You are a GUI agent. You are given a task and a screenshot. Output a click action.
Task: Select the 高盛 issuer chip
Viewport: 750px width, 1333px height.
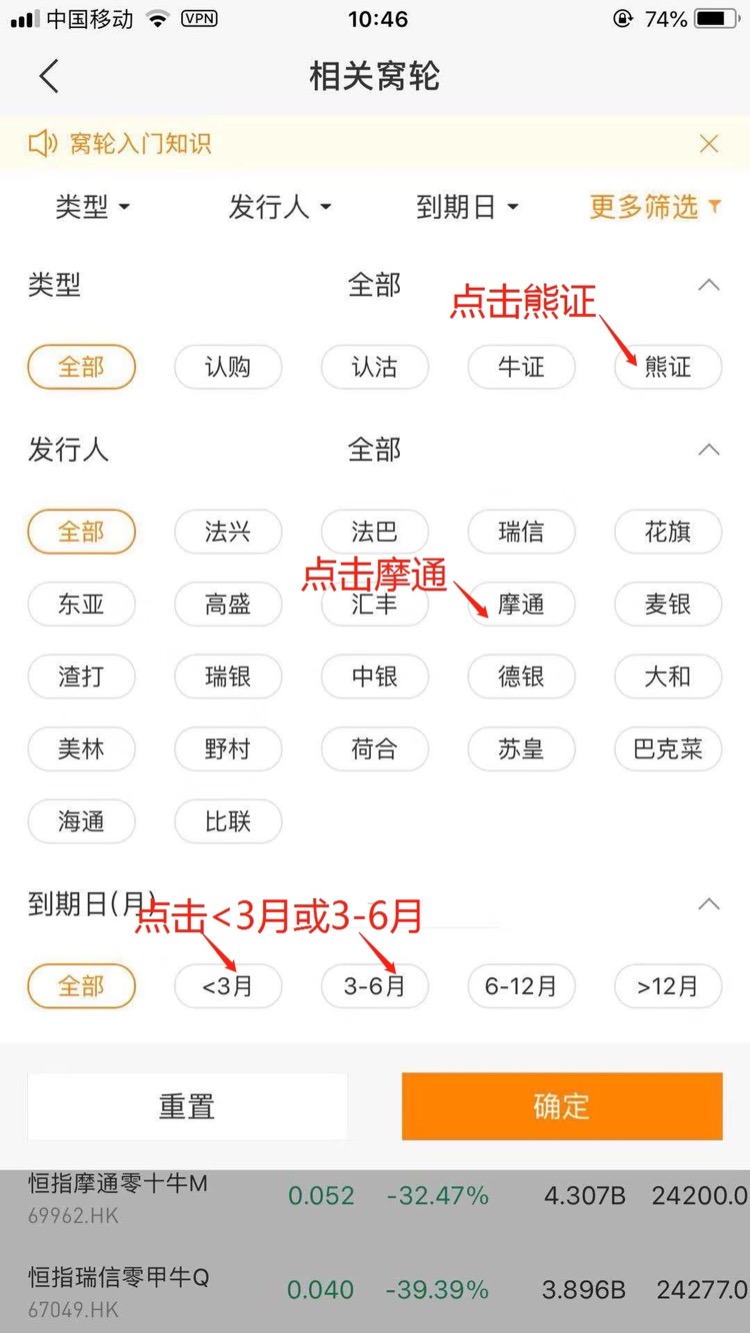pyautogui.click(x=228, y=604)
